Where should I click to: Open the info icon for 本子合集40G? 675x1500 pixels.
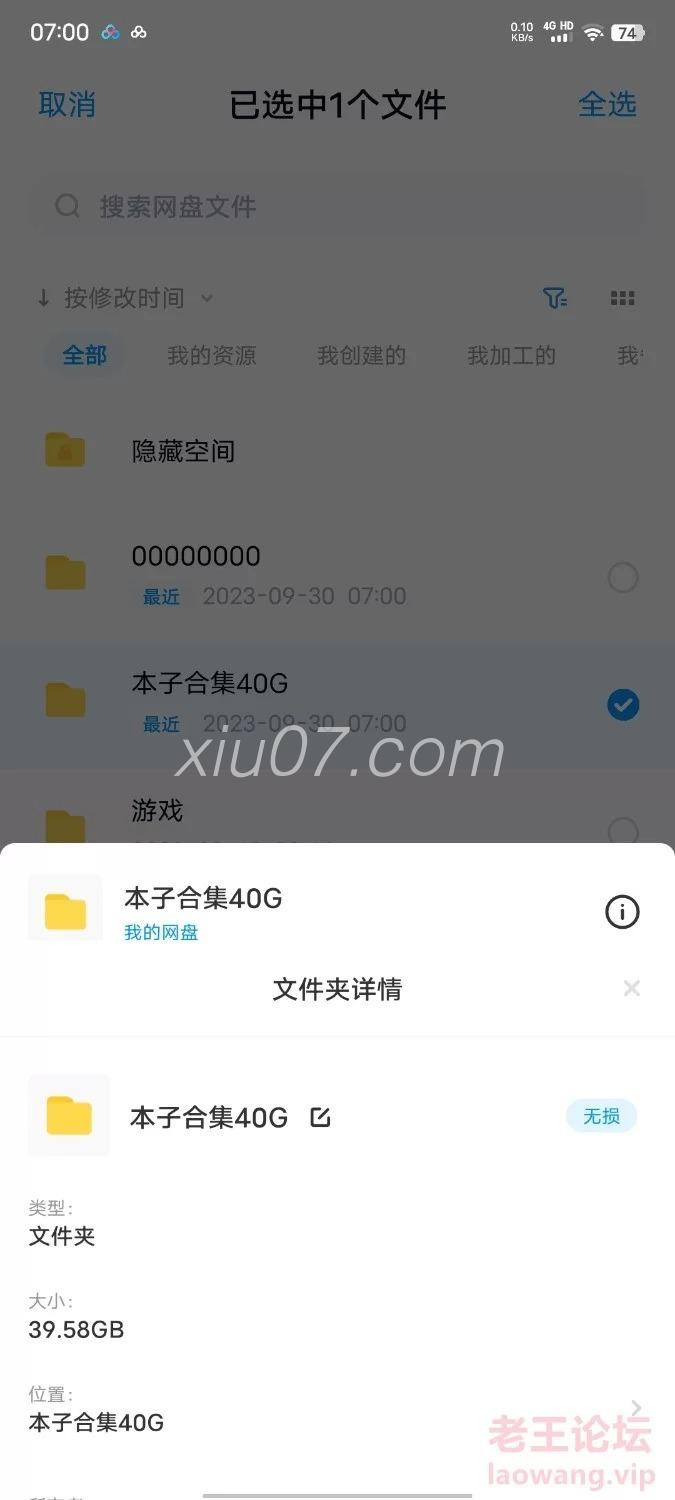(622, 912)
